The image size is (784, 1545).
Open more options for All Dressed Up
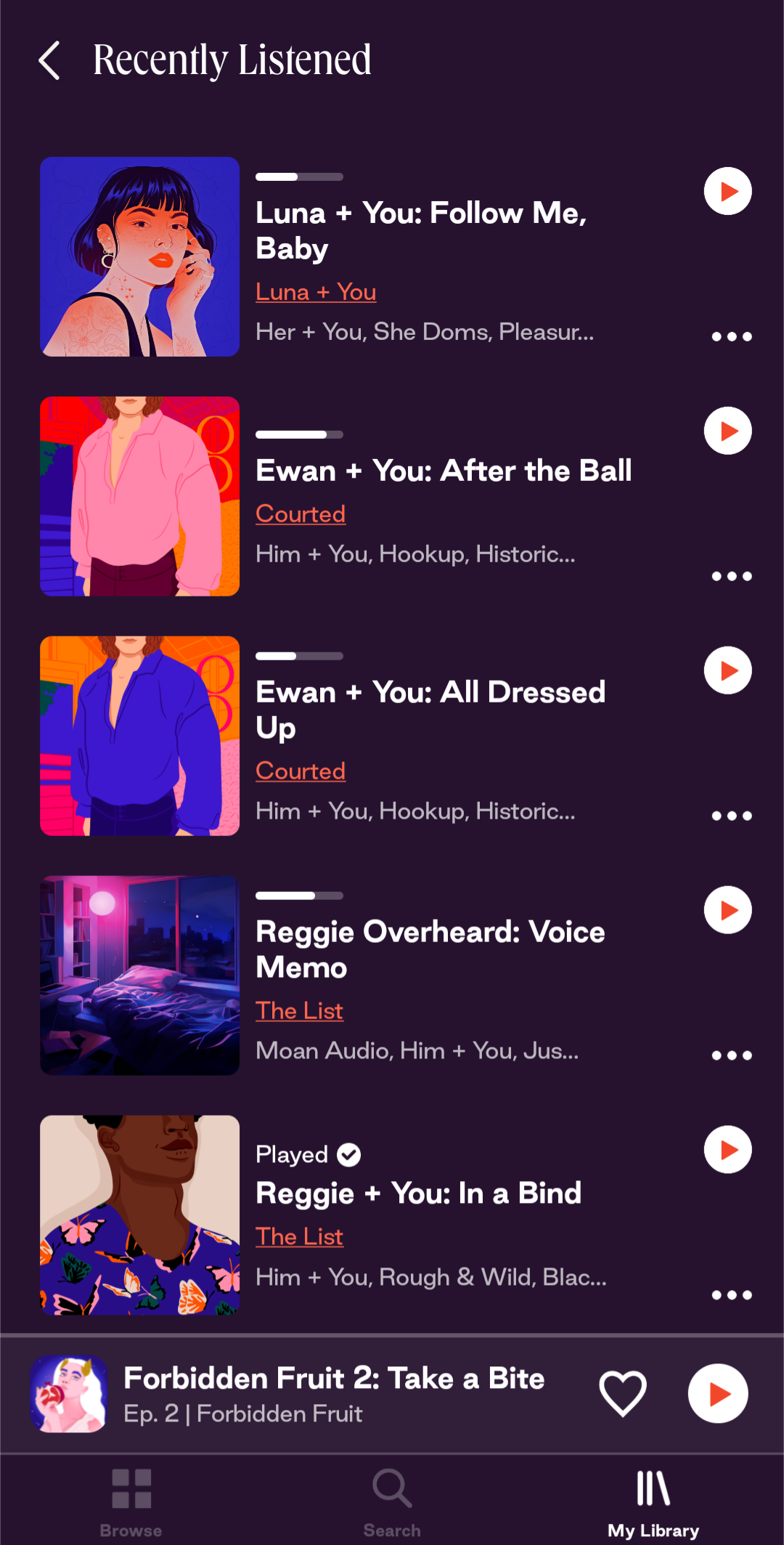click(731, 816)
